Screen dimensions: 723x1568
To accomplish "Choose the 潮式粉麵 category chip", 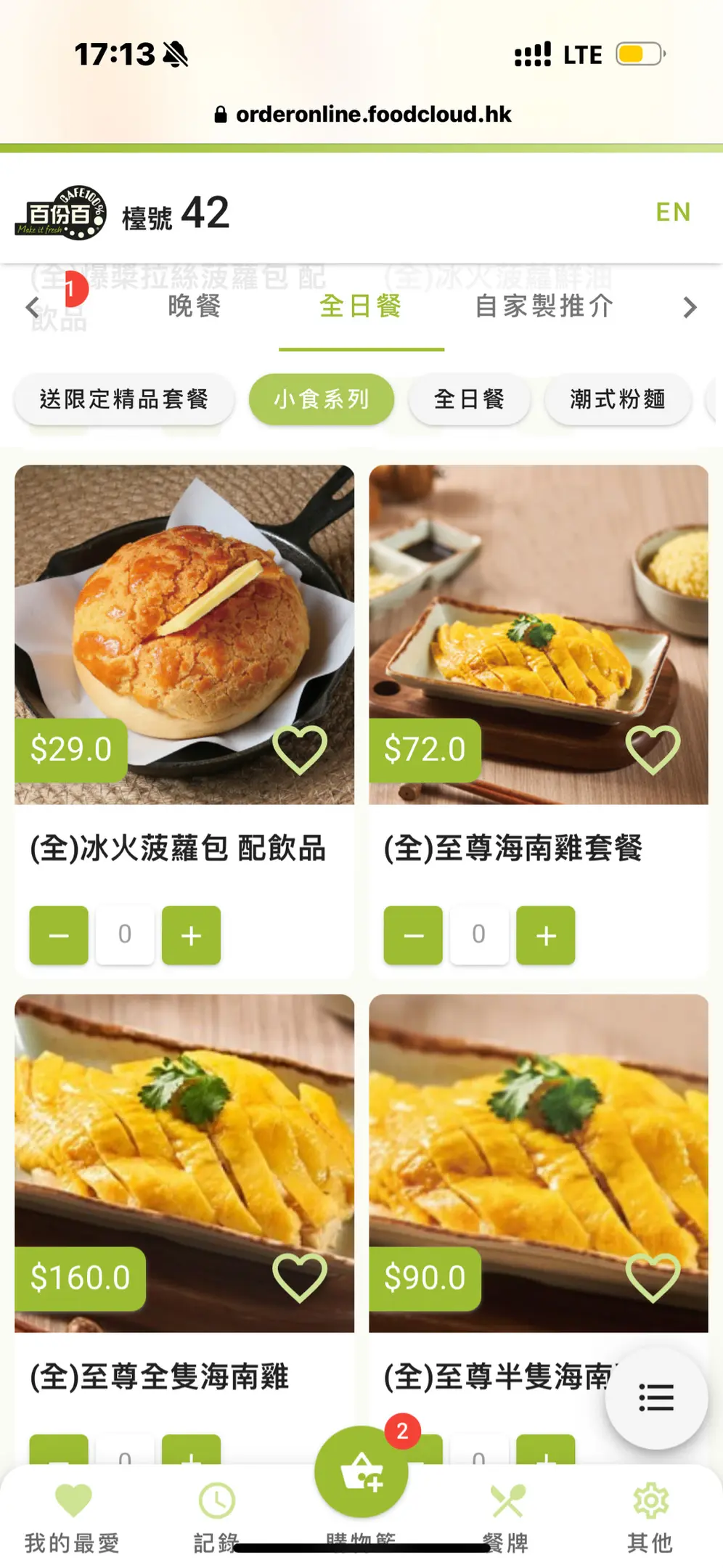I will [x=617, y=399].
